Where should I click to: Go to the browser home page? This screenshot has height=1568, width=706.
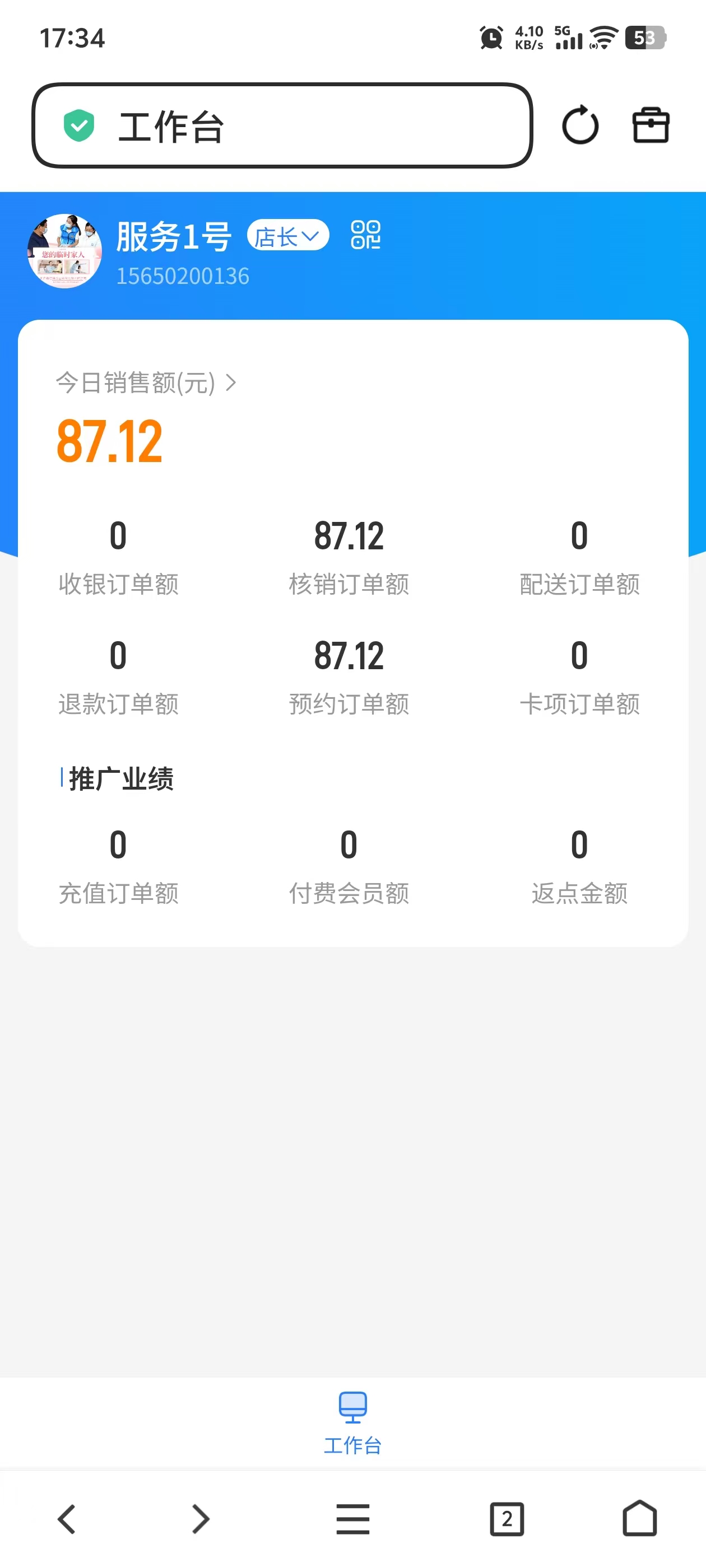coord(639,1519)
